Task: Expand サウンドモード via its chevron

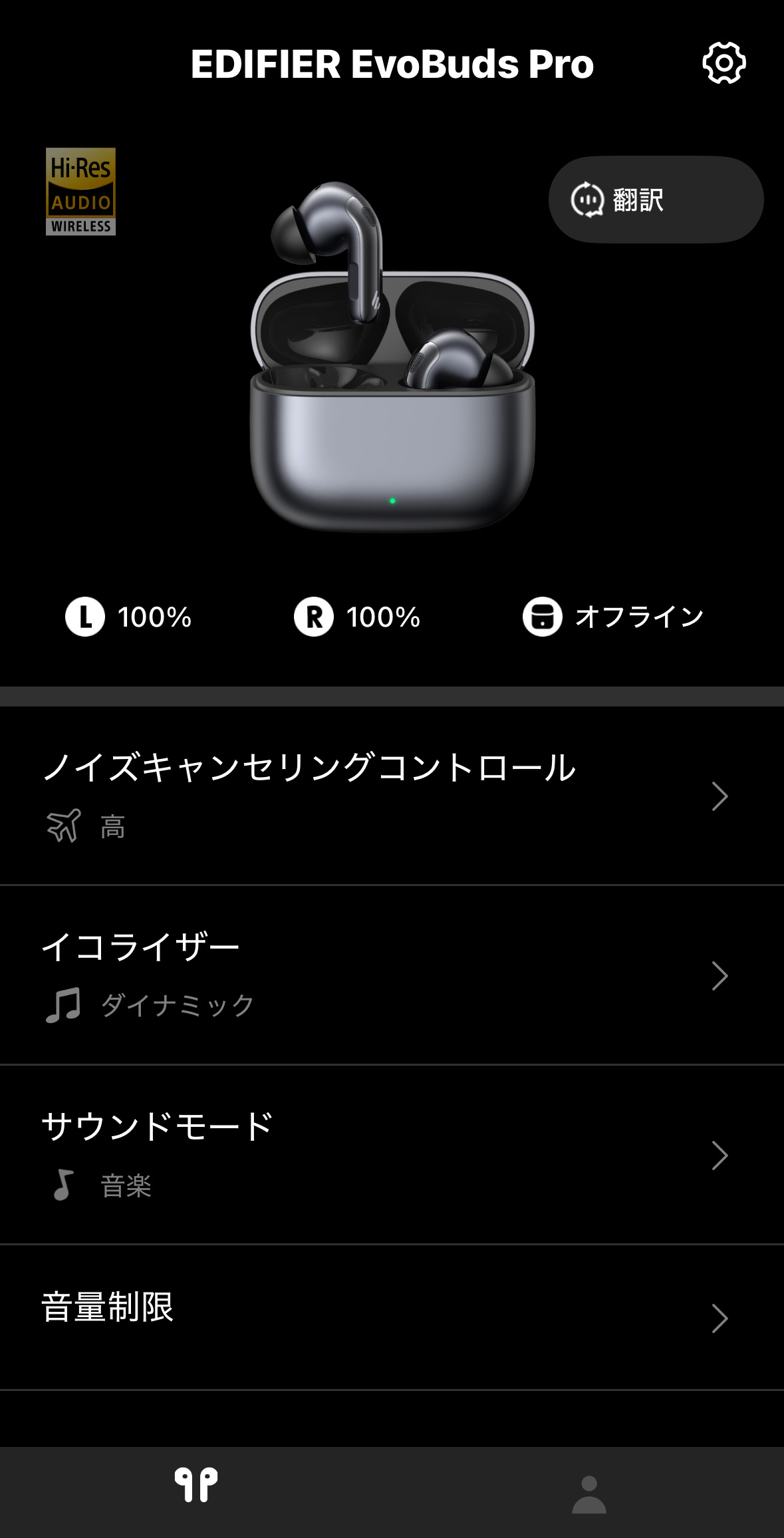Action: tap(719, 1155)
